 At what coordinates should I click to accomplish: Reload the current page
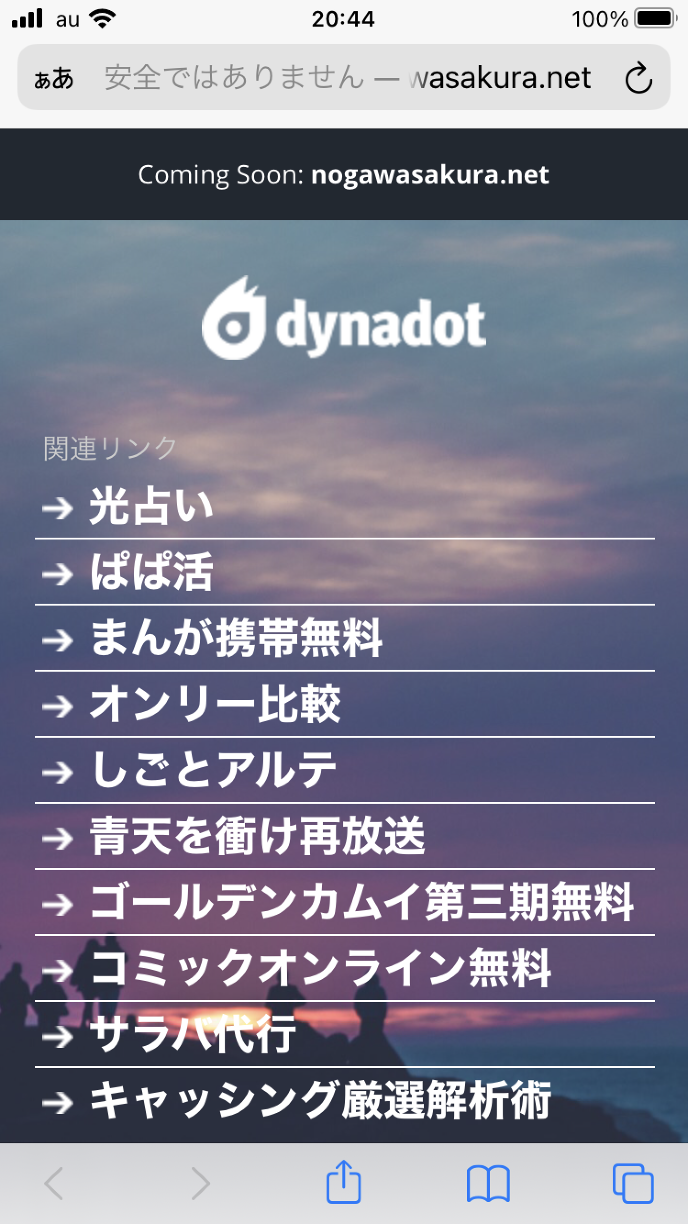pos(638,78)
